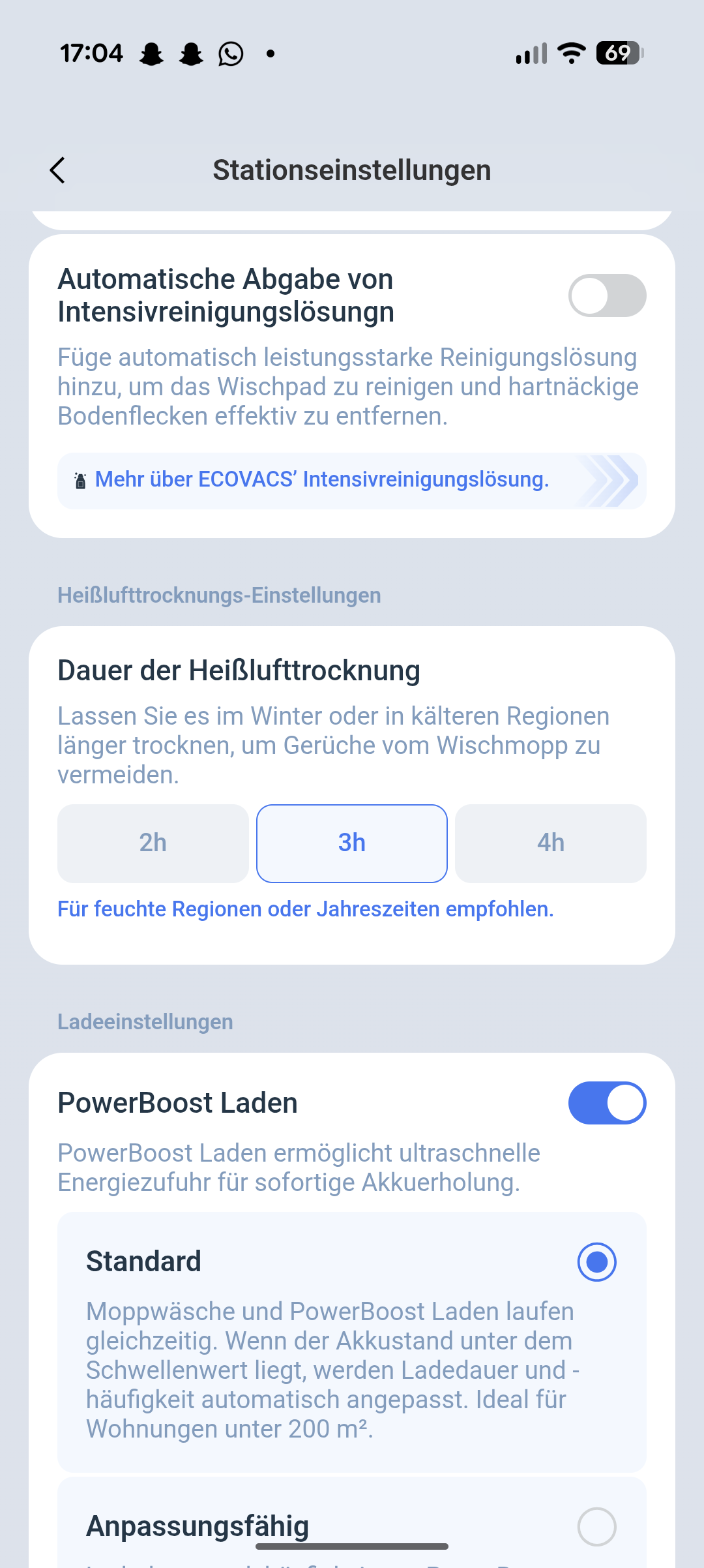Select 3h drying duration
This screenshot has width=704, height=1568.
[352, 843]
